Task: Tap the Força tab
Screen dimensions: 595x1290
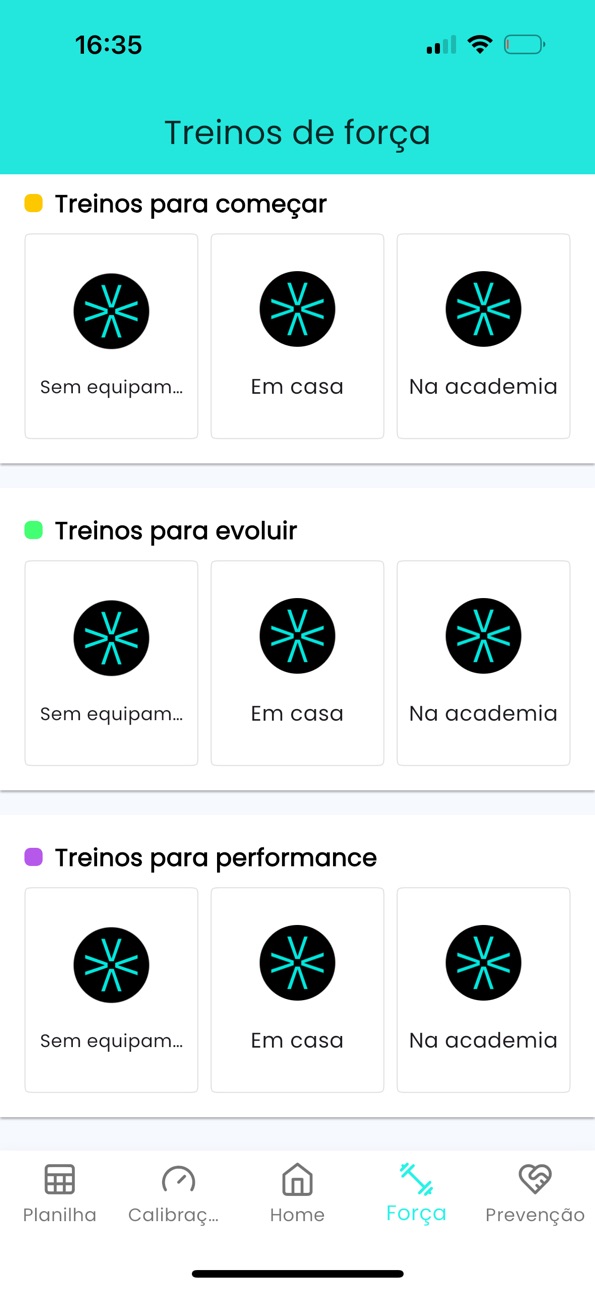Action: (x=416, y=1194)
